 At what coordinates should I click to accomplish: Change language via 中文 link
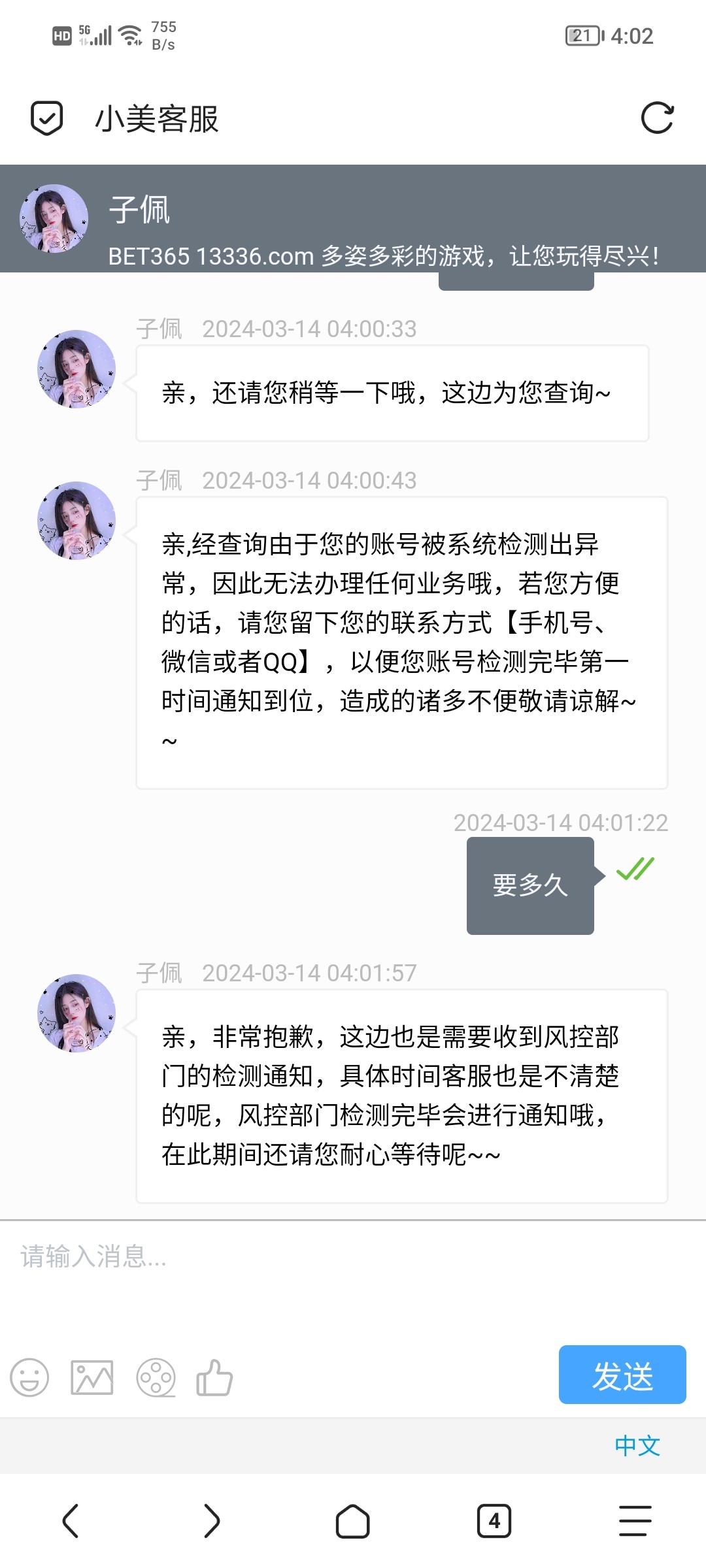(637, 1446)
